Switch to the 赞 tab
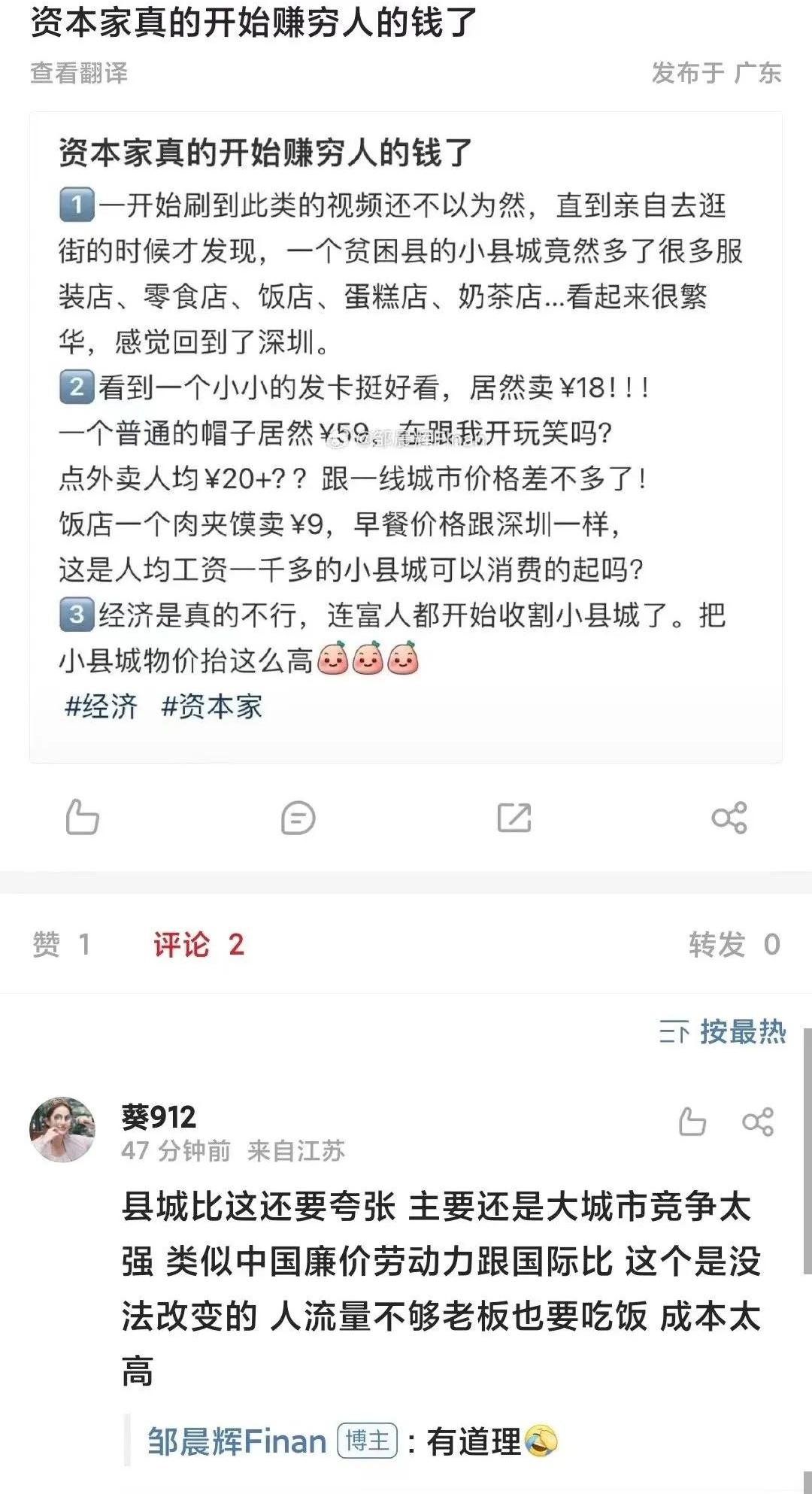The height and width of the screenshot is (1494, 812). pyautogui.click(x=61, y=944)
